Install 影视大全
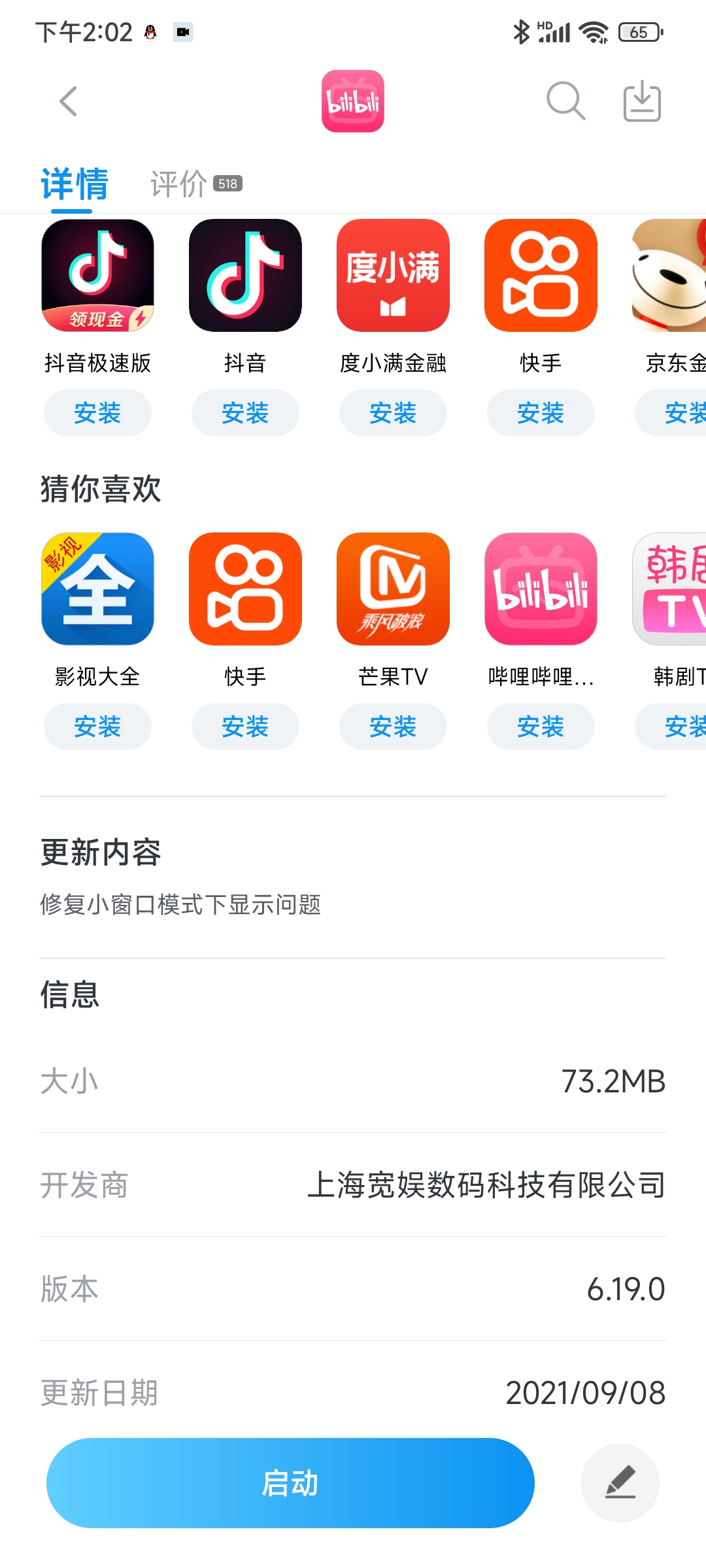 [97, 727]
